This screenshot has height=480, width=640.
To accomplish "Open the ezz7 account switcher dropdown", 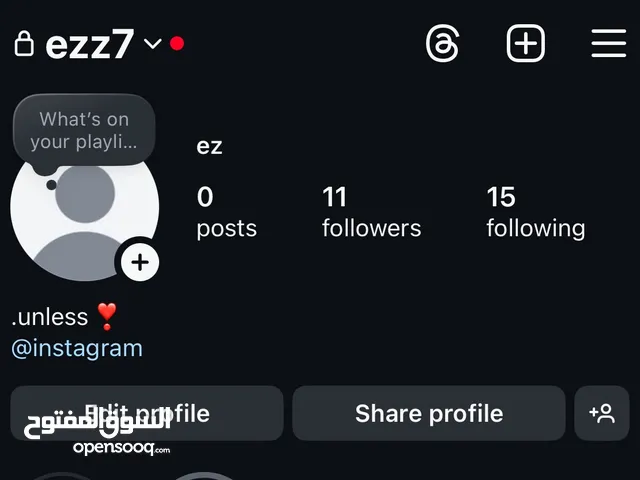I will 152,44.
